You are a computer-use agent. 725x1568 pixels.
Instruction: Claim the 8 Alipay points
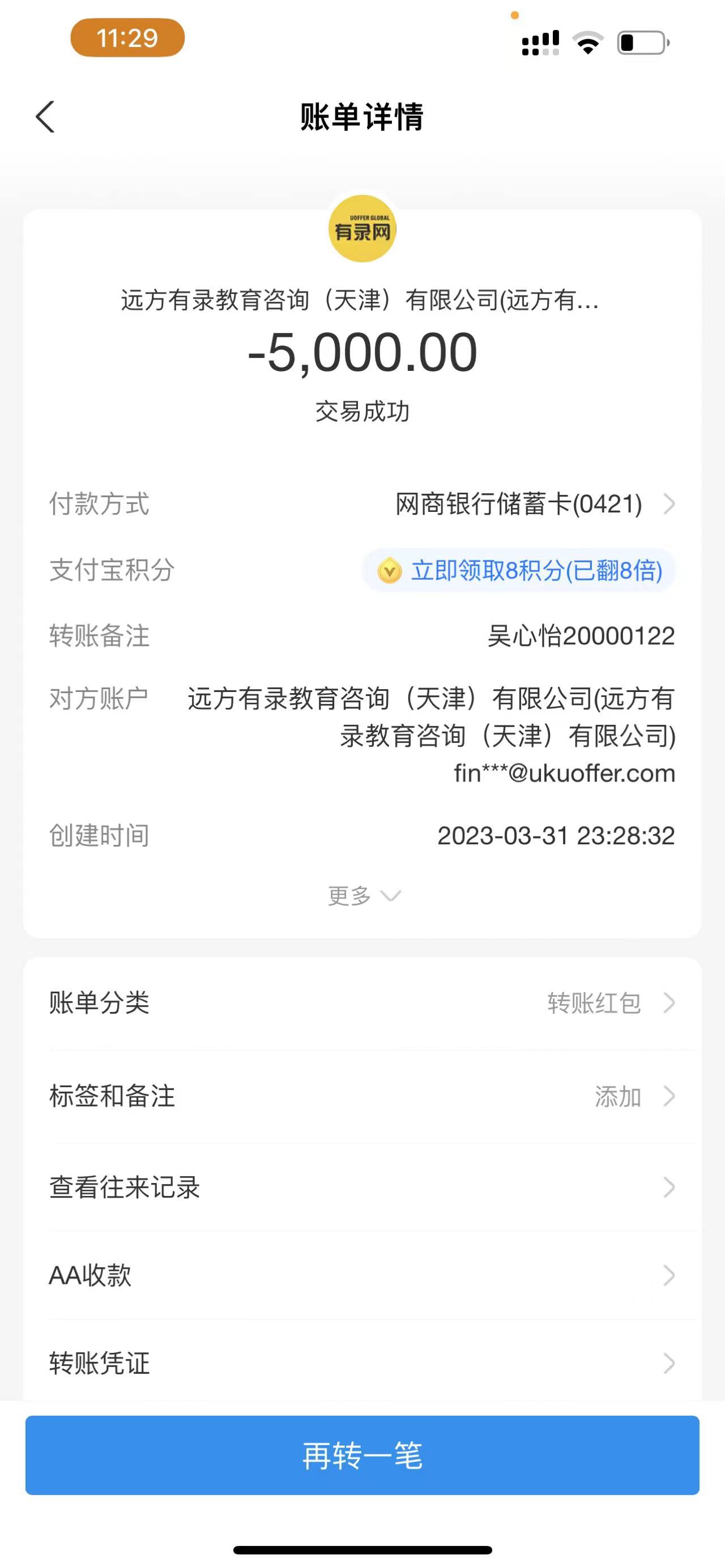519,571
